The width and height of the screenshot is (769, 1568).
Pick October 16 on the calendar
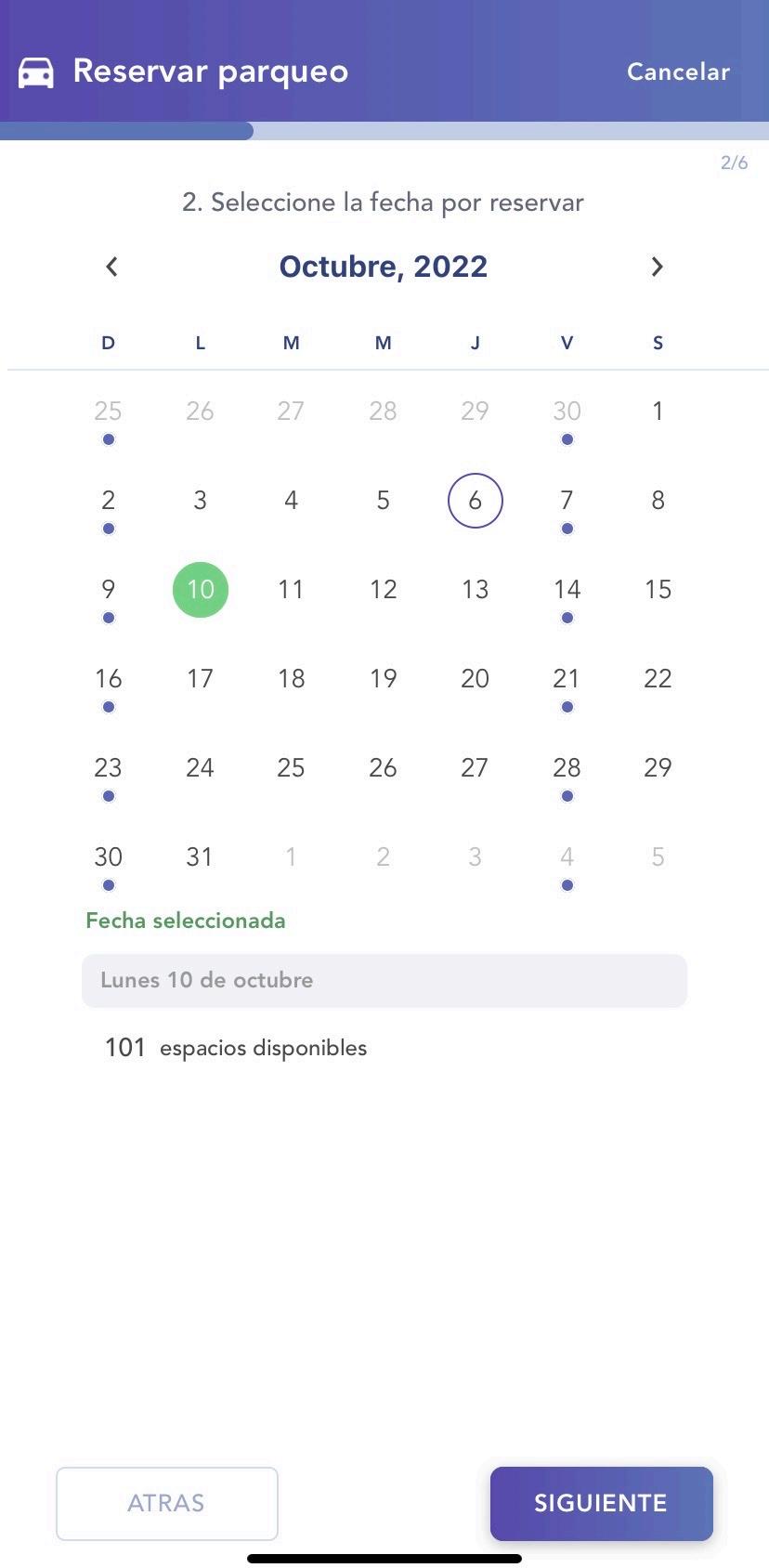(x=108, y=679)
